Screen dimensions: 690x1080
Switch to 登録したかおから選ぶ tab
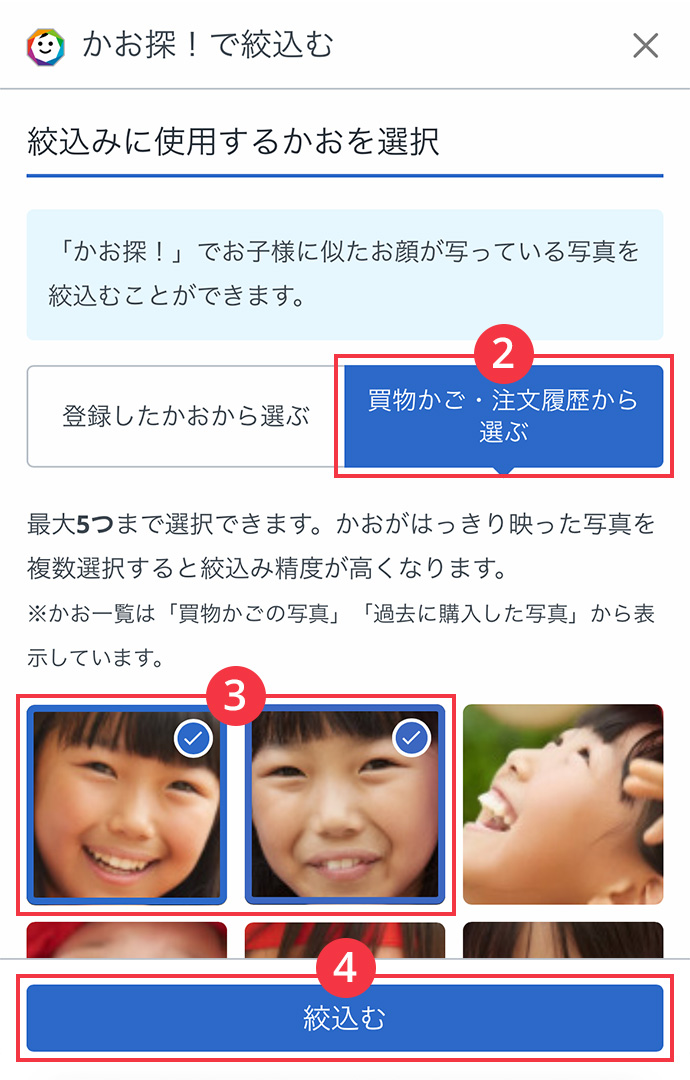point(185,416)
